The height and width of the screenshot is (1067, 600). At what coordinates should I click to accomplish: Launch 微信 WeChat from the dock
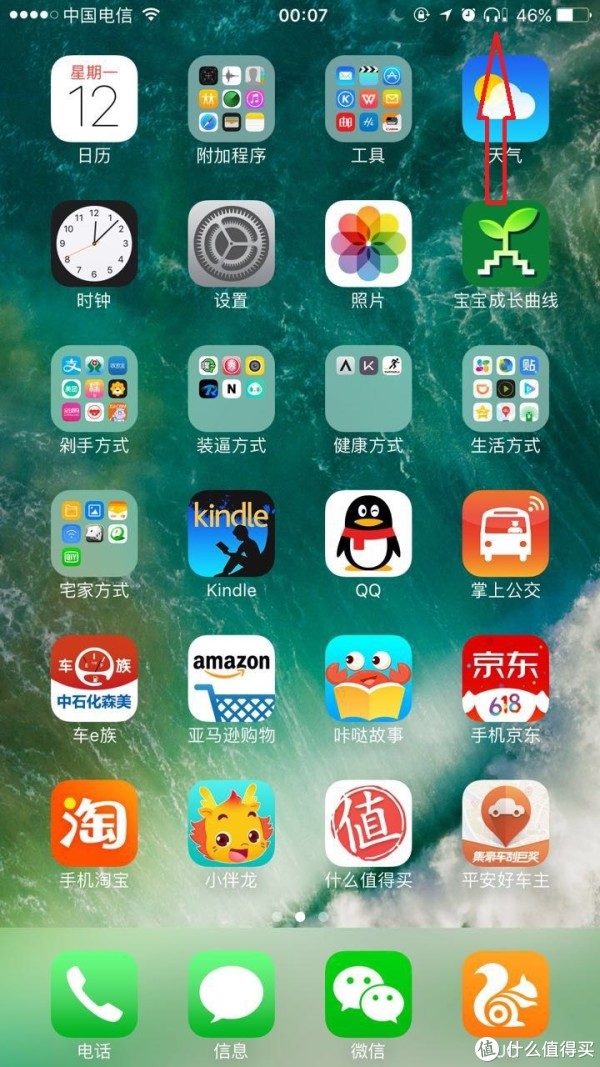tap(368, 994)
